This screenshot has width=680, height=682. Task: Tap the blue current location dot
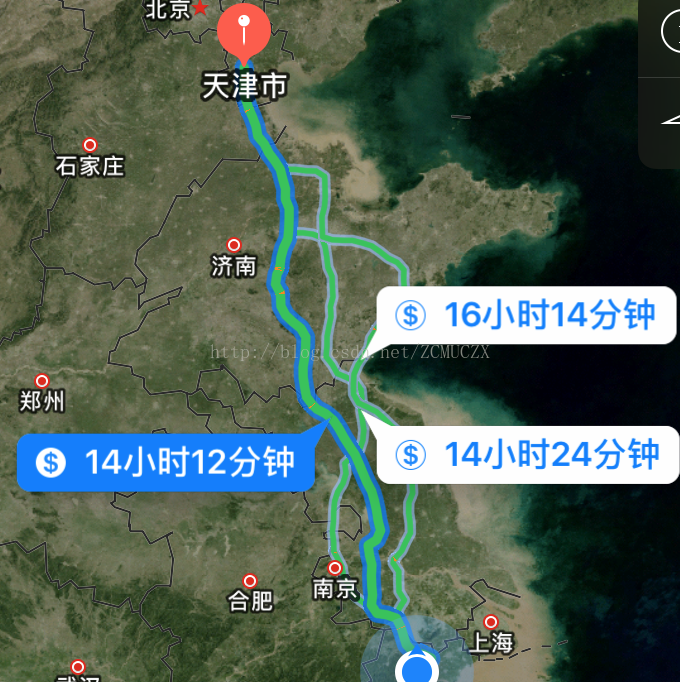pos(417,668)
